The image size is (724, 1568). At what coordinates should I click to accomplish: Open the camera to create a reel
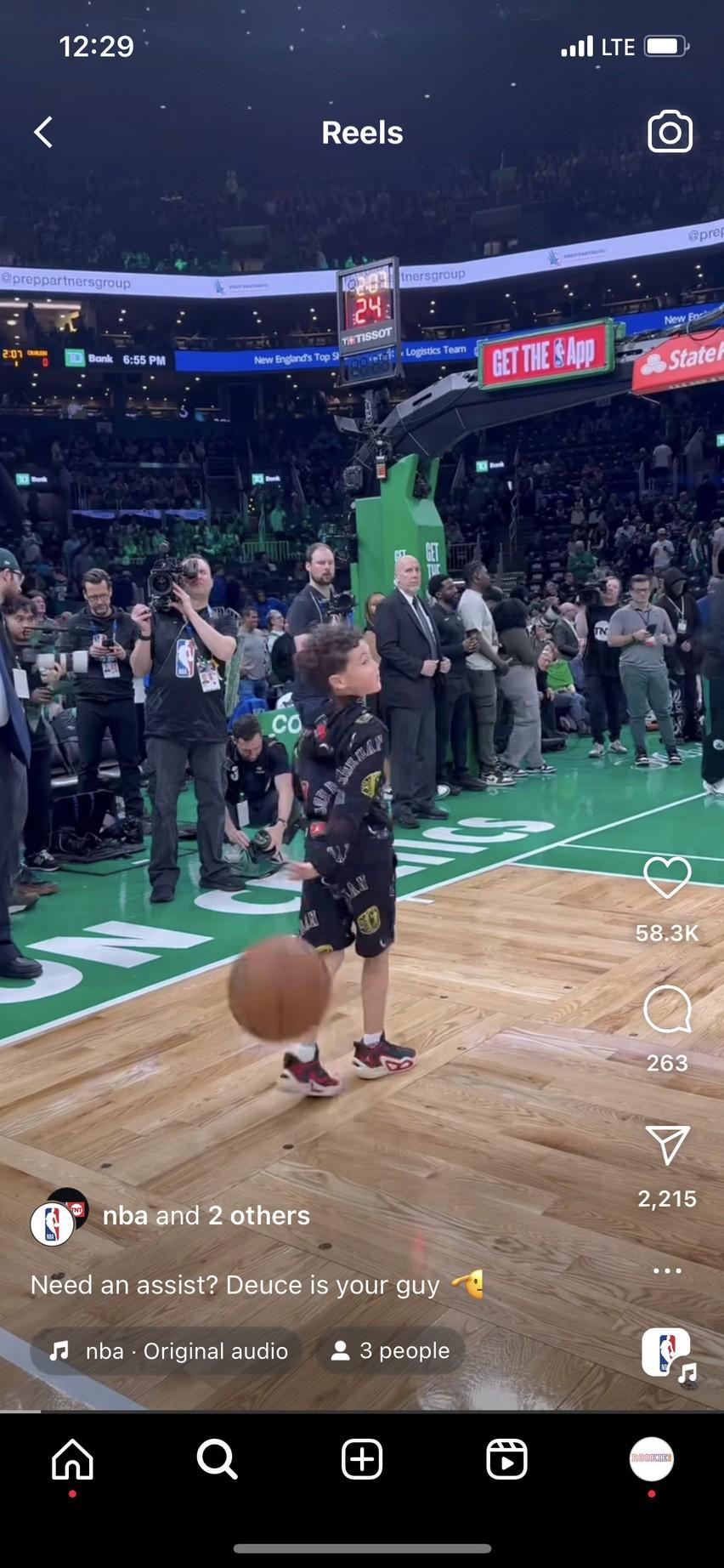click(x=670, y=133)
